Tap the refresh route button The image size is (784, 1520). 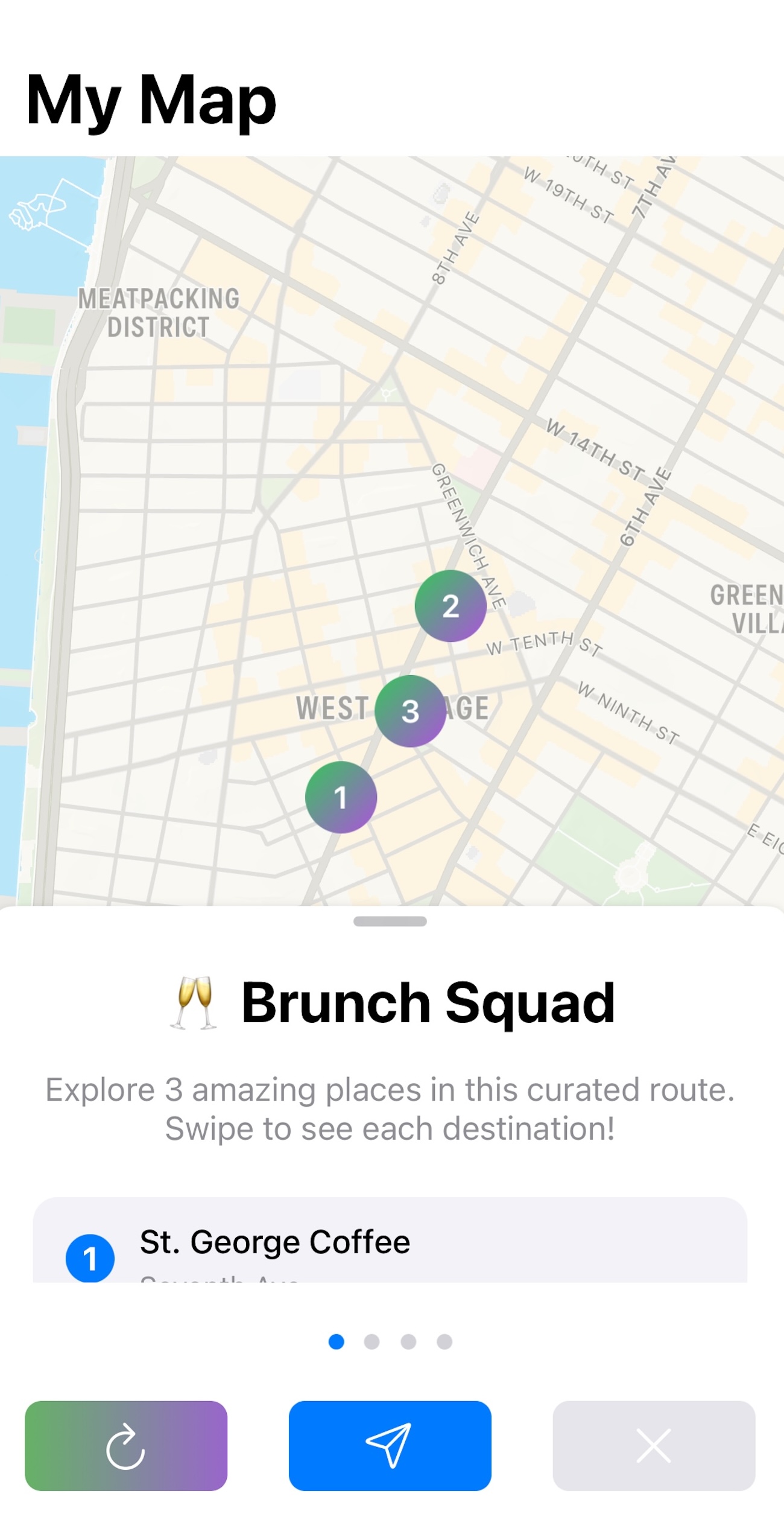(126, 1446)
